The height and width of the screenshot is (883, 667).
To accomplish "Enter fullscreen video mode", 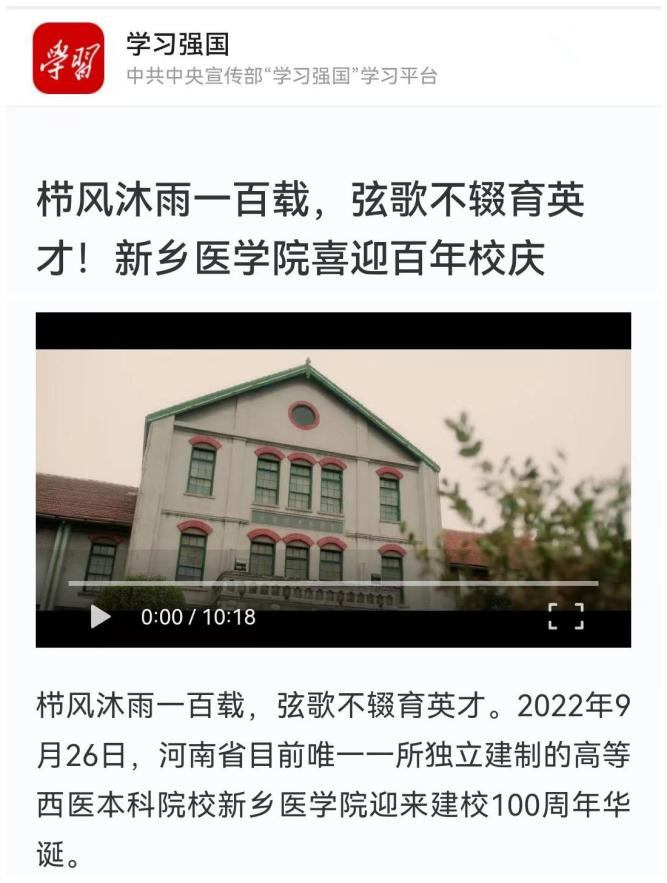I will pos(565,616).
